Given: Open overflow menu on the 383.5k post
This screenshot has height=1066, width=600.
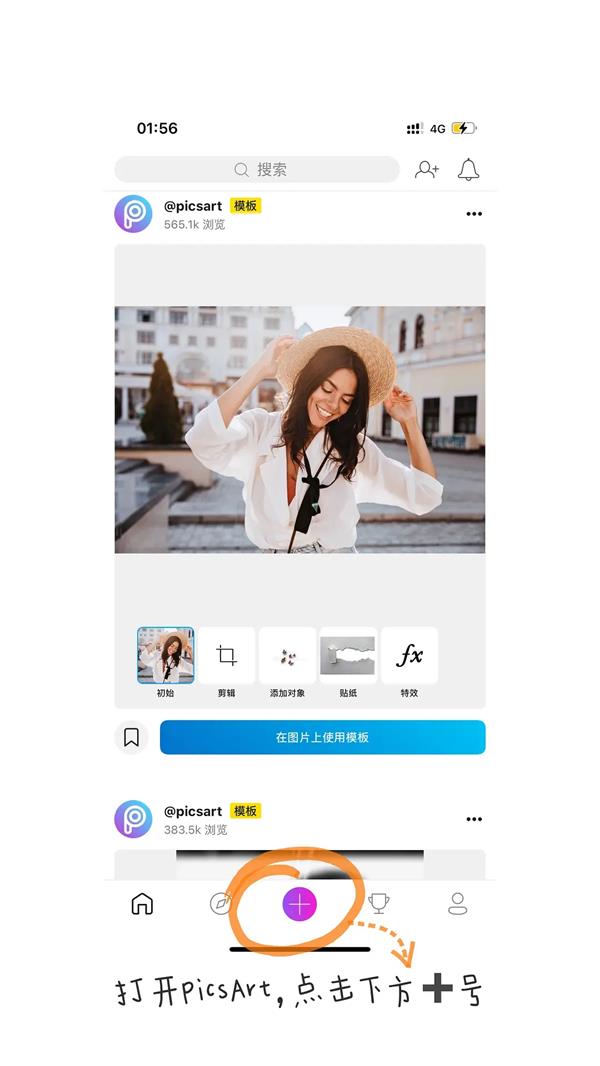Looking at the screenshot, I should (474, 819).
